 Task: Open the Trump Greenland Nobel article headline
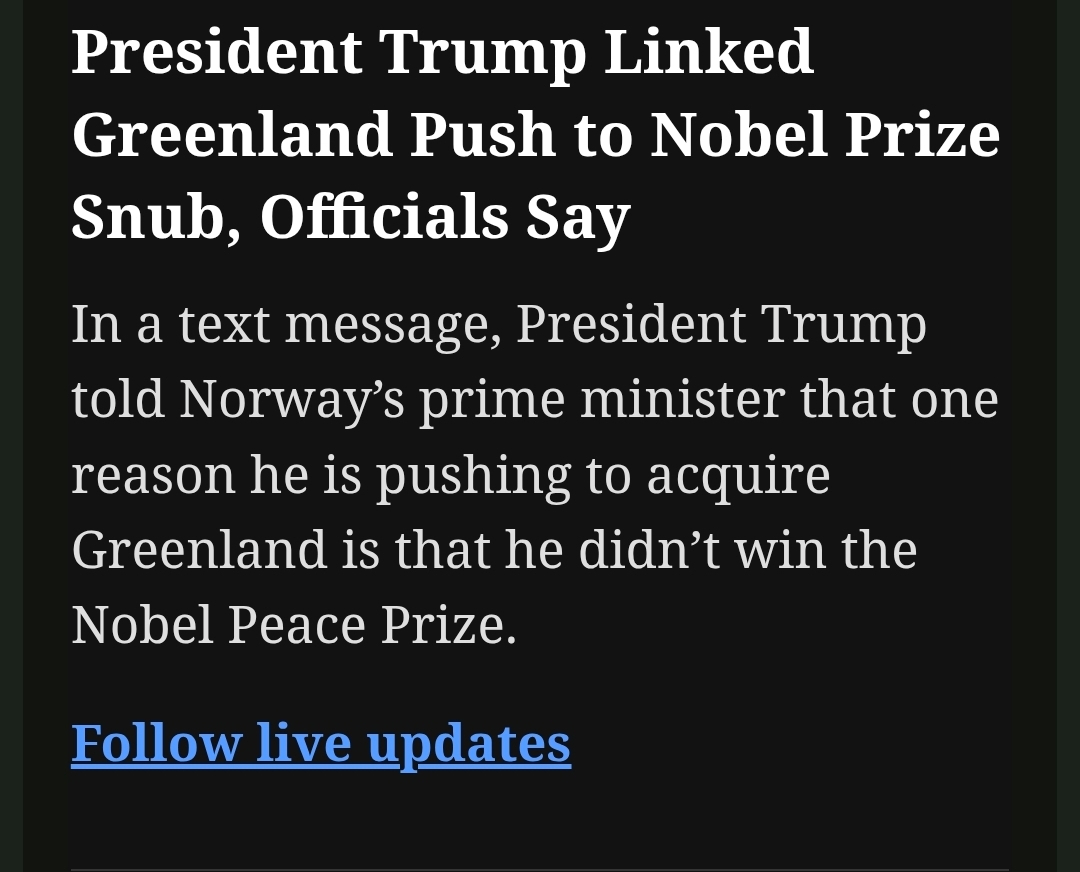[x=535, y=135]
